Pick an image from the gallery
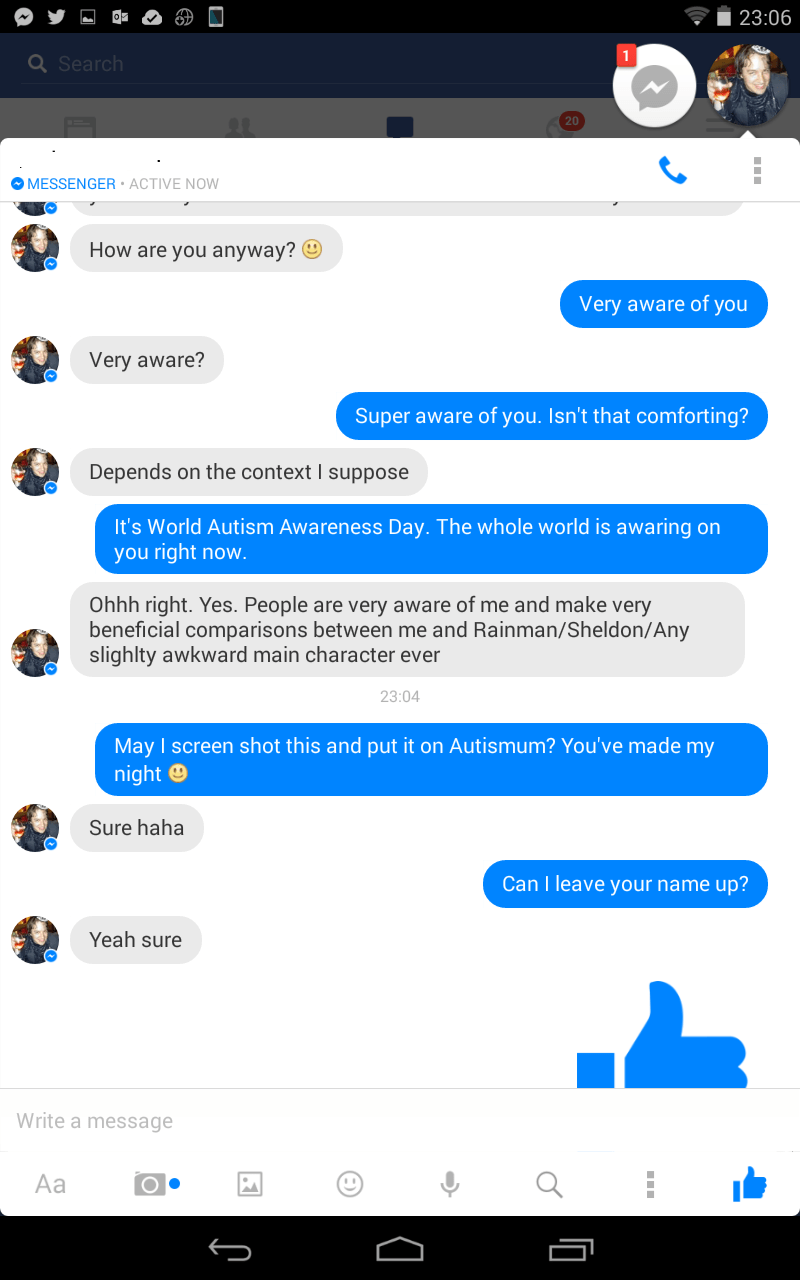This screenshot has height=1280, width=800. coord(249,1185)
